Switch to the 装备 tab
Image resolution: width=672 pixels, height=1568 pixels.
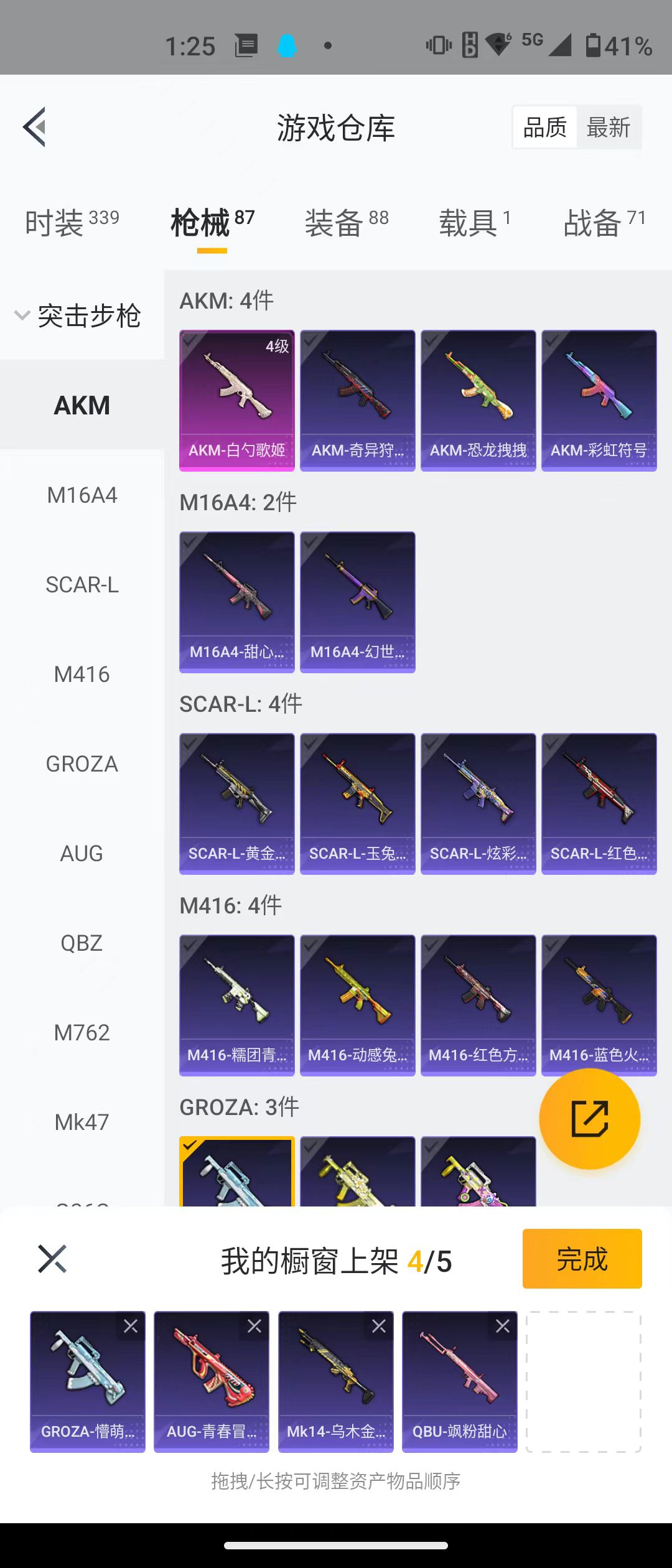coord(347,223)
